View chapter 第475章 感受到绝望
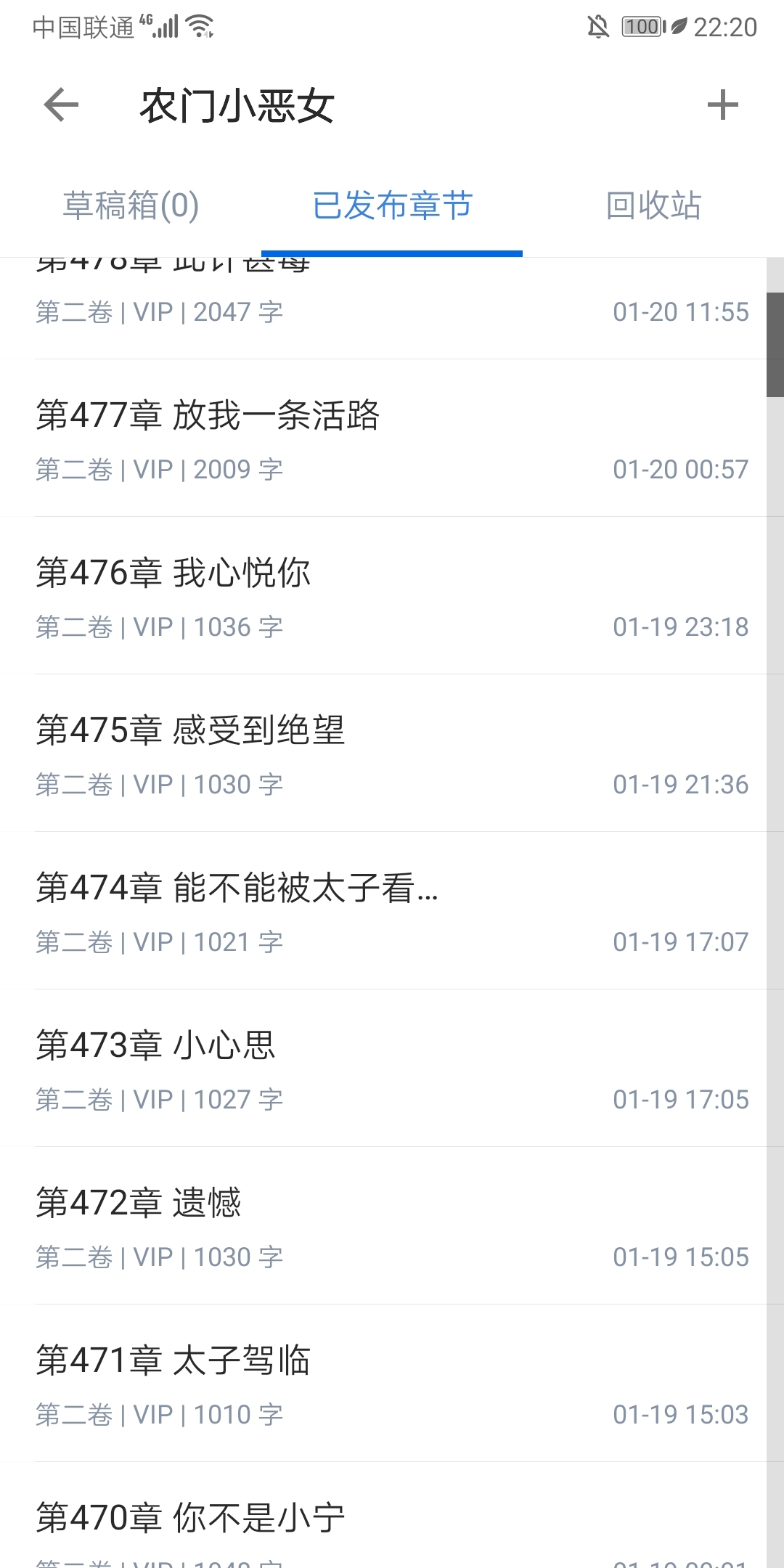The height and width of the screenshot is (1568, 784). (x=392, y=754)
